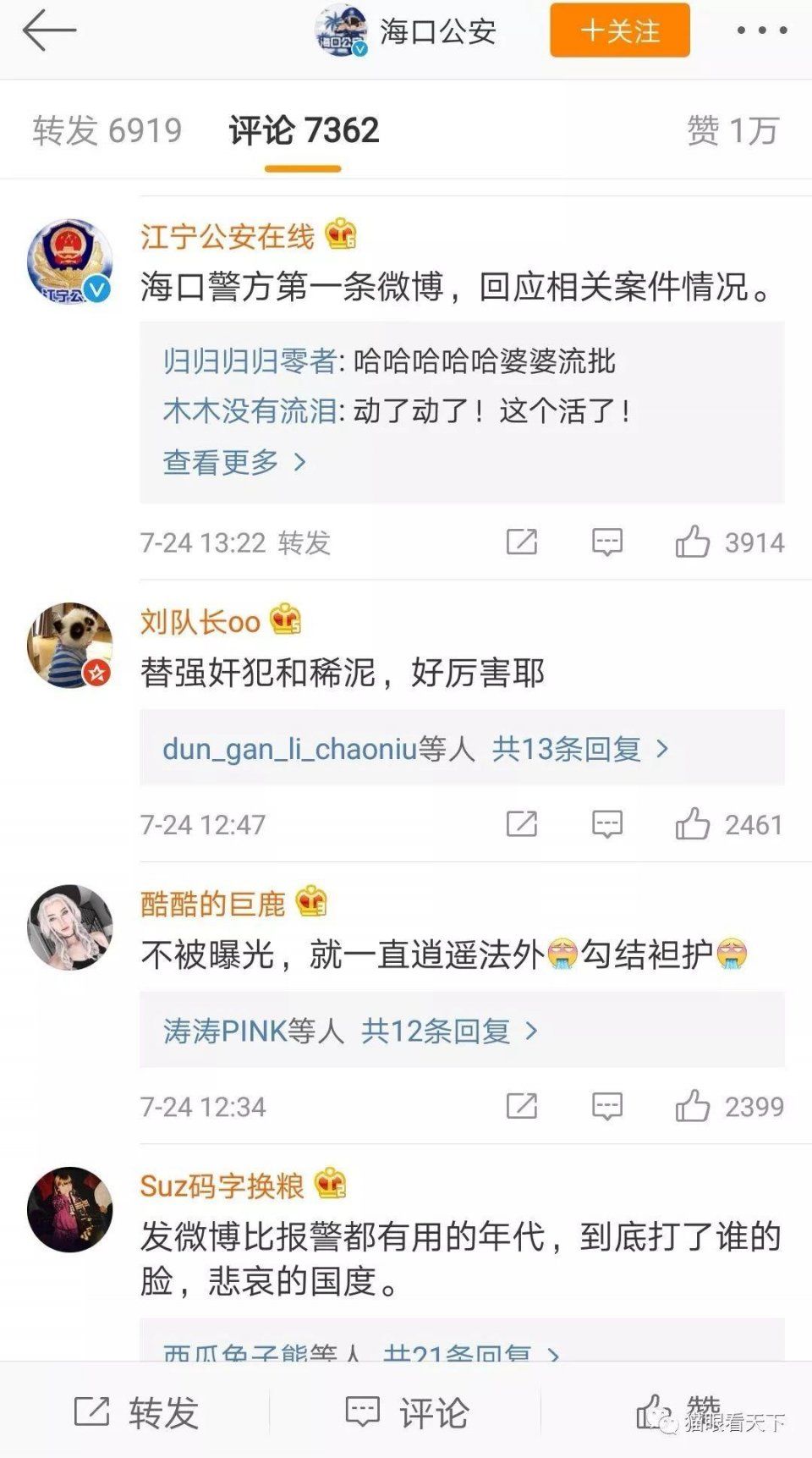The height and width of the screenshot is (1458, 812).
Task: Open 海口公安's profile avatar
Action: (x=342, y=31)
